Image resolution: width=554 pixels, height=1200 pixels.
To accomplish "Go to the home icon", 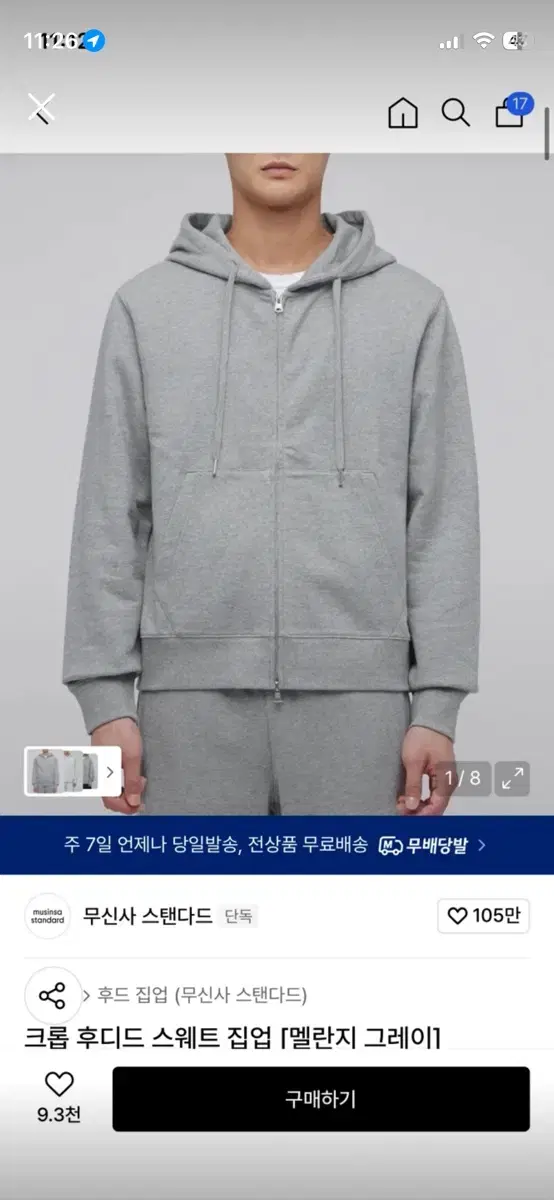I will tap(403, 113).
